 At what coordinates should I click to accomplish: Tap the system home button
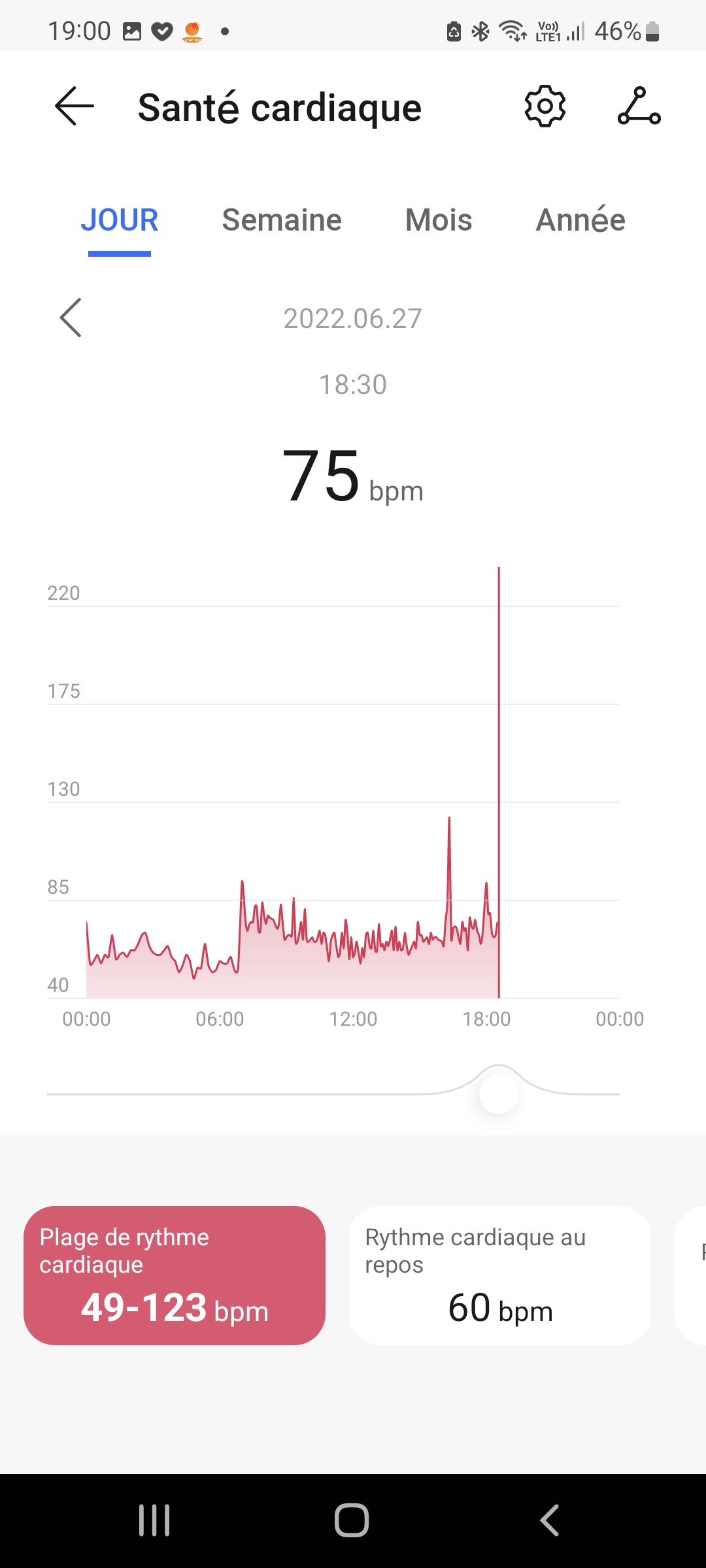click(x=352, y=1520)
